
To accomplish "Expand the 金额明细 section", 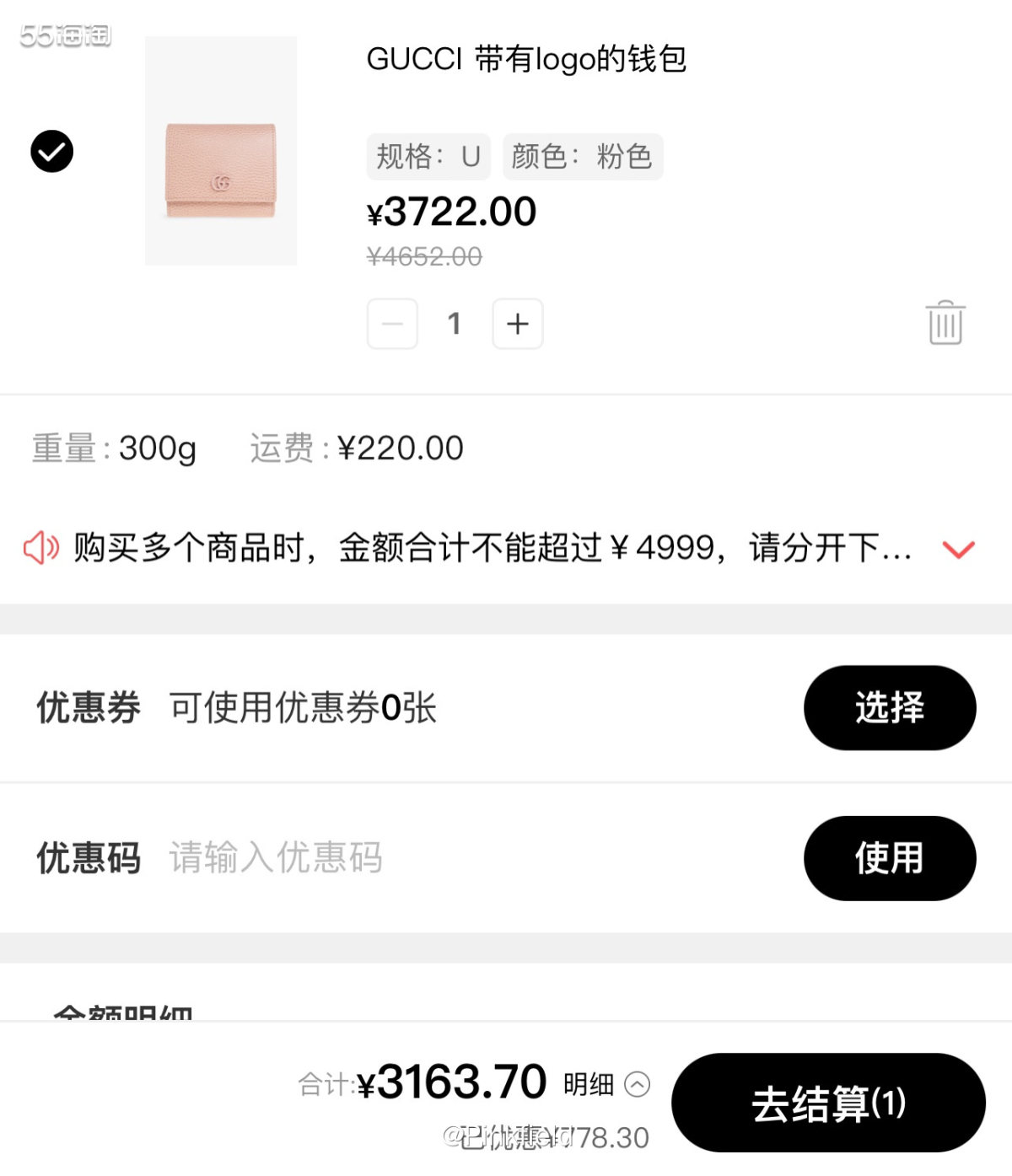I will click(124, 1016).
